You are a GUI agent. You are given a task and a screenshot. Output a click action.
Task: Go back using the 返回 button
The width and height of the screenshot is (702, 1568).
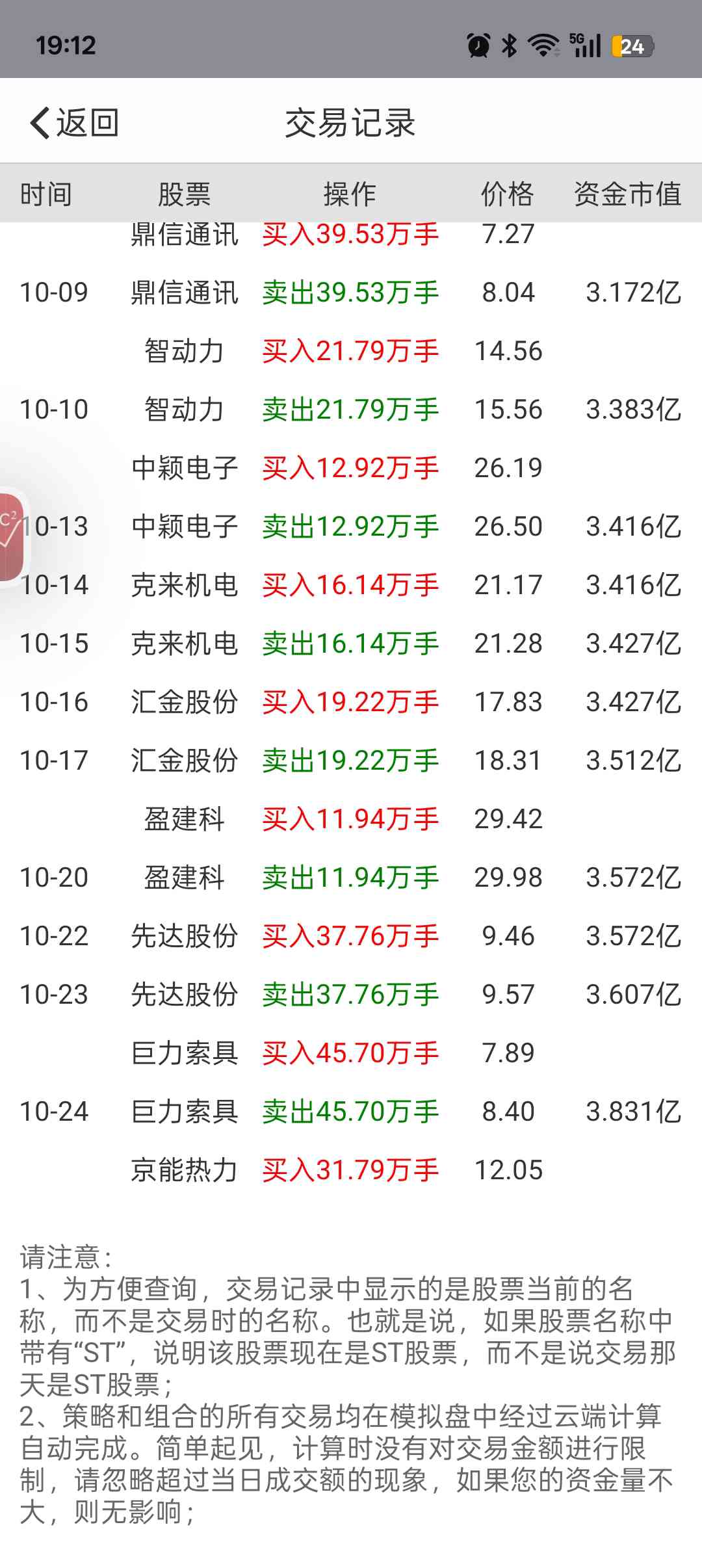(74, 122)
